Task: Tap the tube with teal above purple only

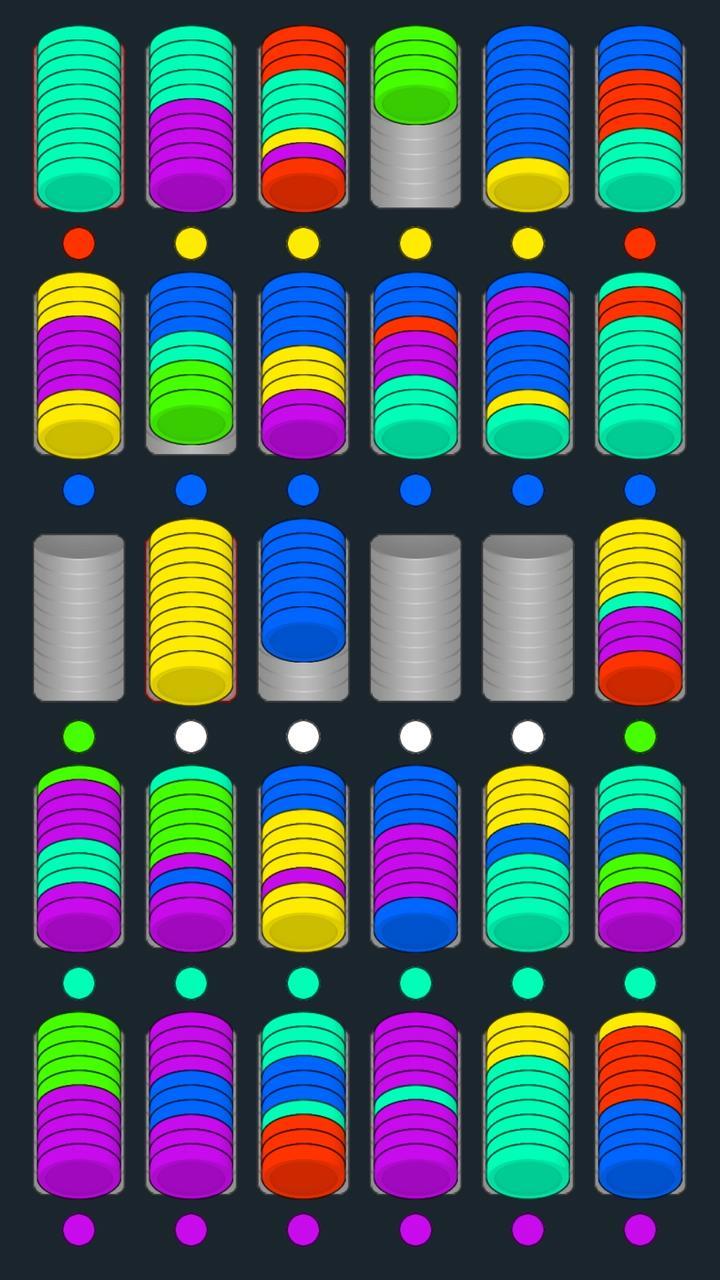Action: [191, 120]
